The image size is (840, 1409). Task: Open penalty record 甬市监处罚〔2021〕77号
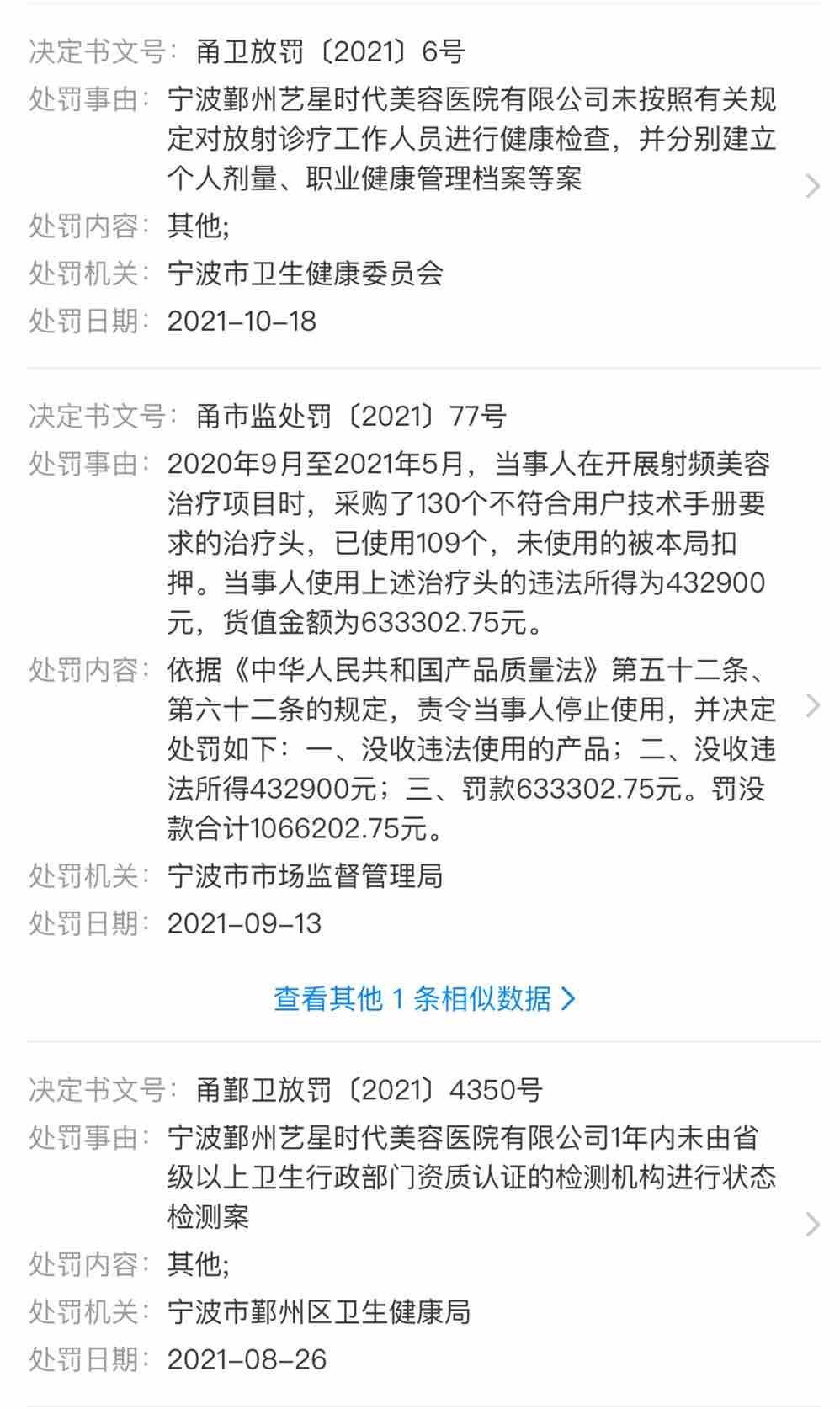(811, 705)
